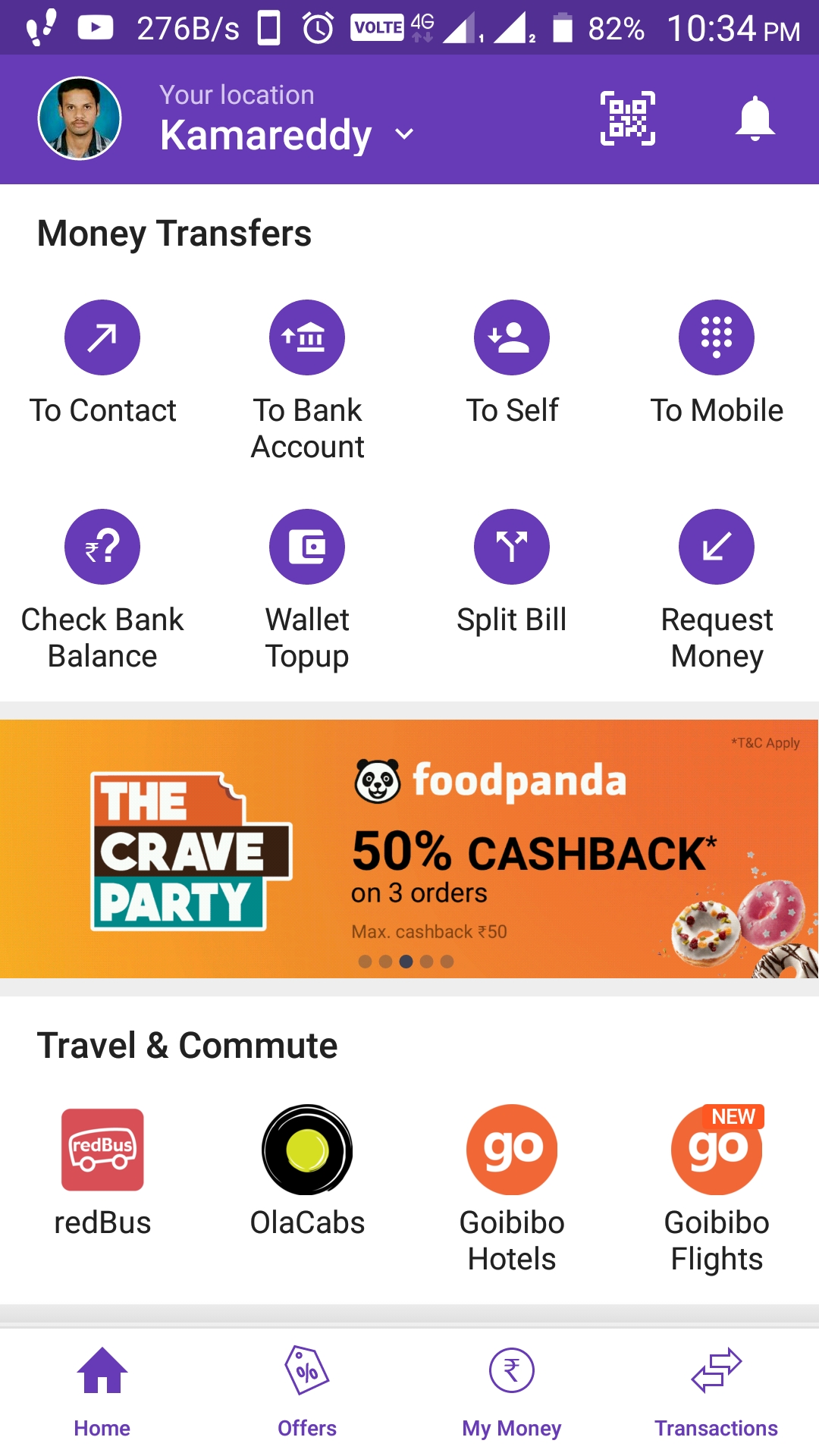Choose To Bank Account transfer
Image resolution: width=819 pixels, height=1456 pixels.
[307, 338]
